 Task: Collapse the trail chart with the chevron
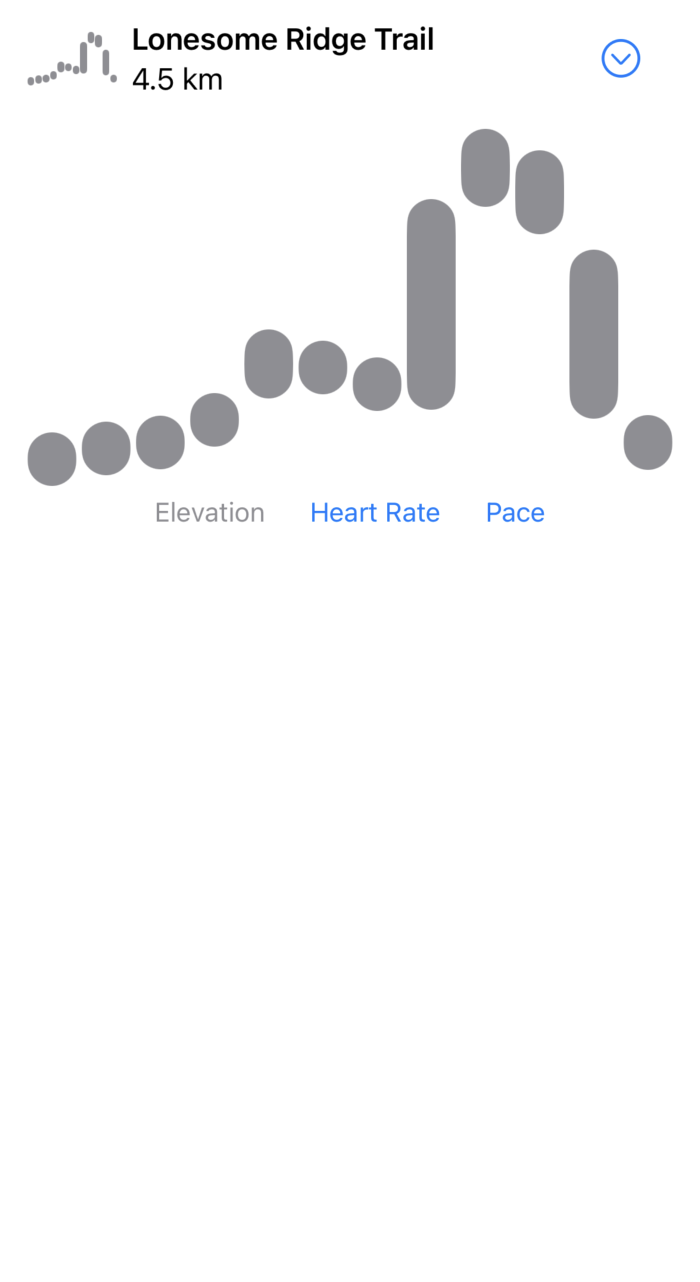click(x=621, y=59)
